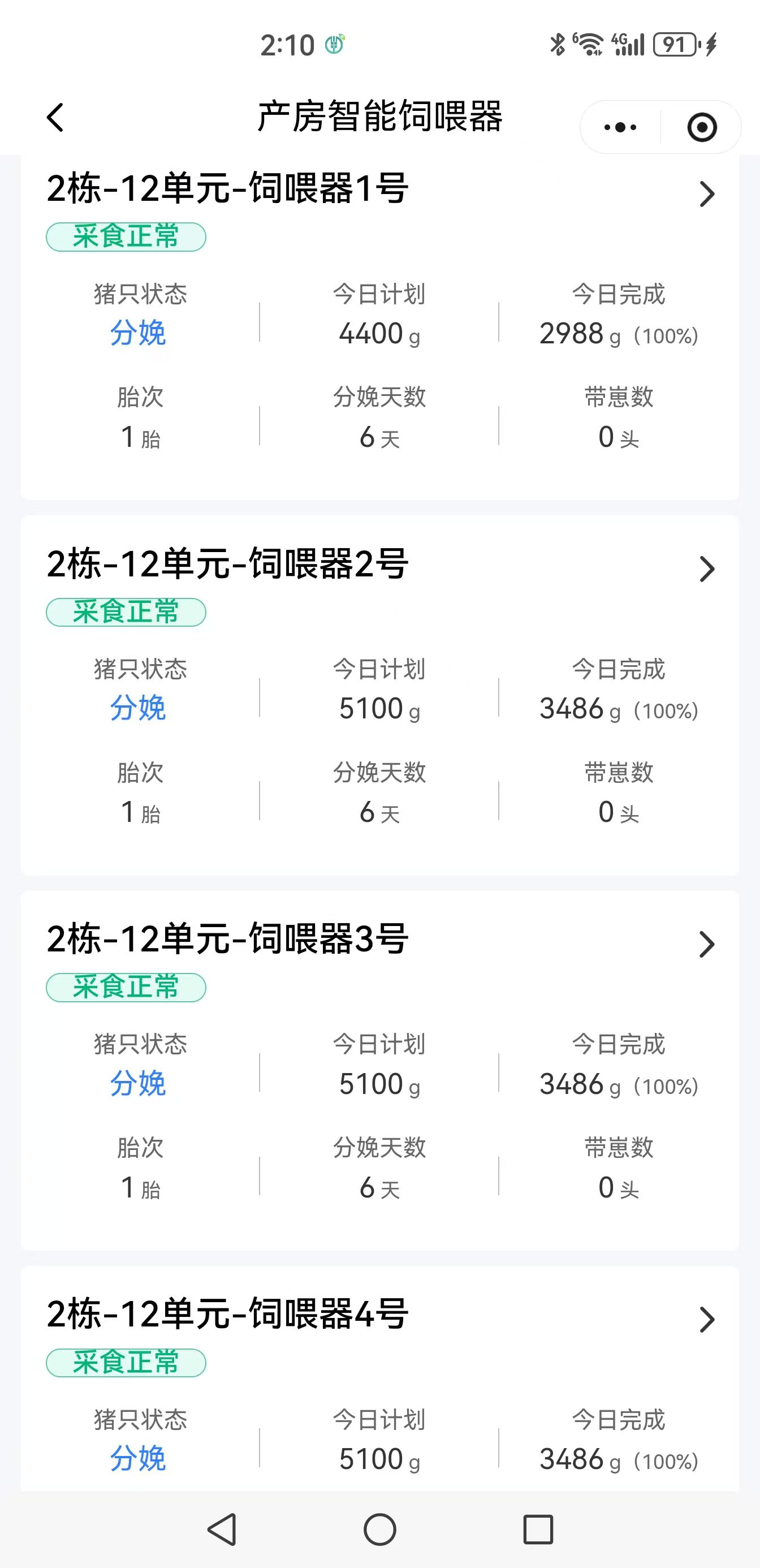Show recent apps with the square button
This screenshot has width=760, height=1568.
538,1529
